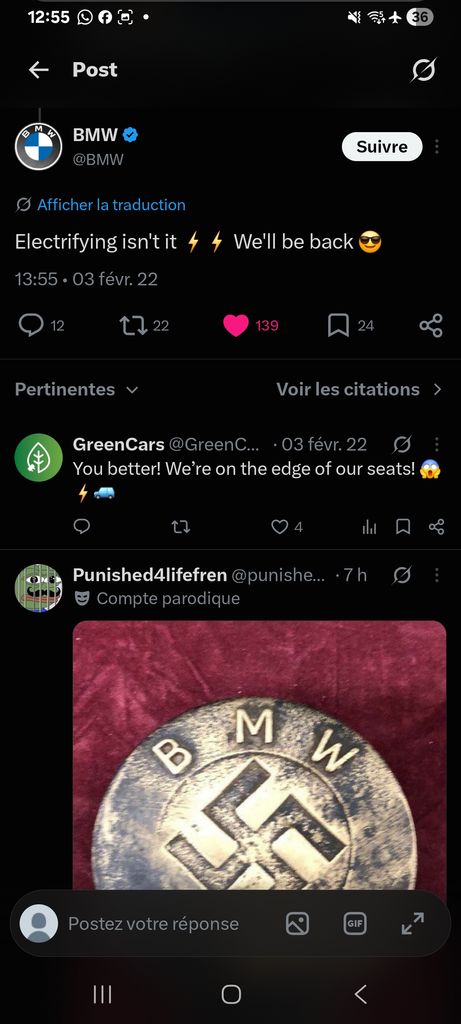Follow BMW with the Suivre button
461x1024 pixels.
click(x=382, y=147)
